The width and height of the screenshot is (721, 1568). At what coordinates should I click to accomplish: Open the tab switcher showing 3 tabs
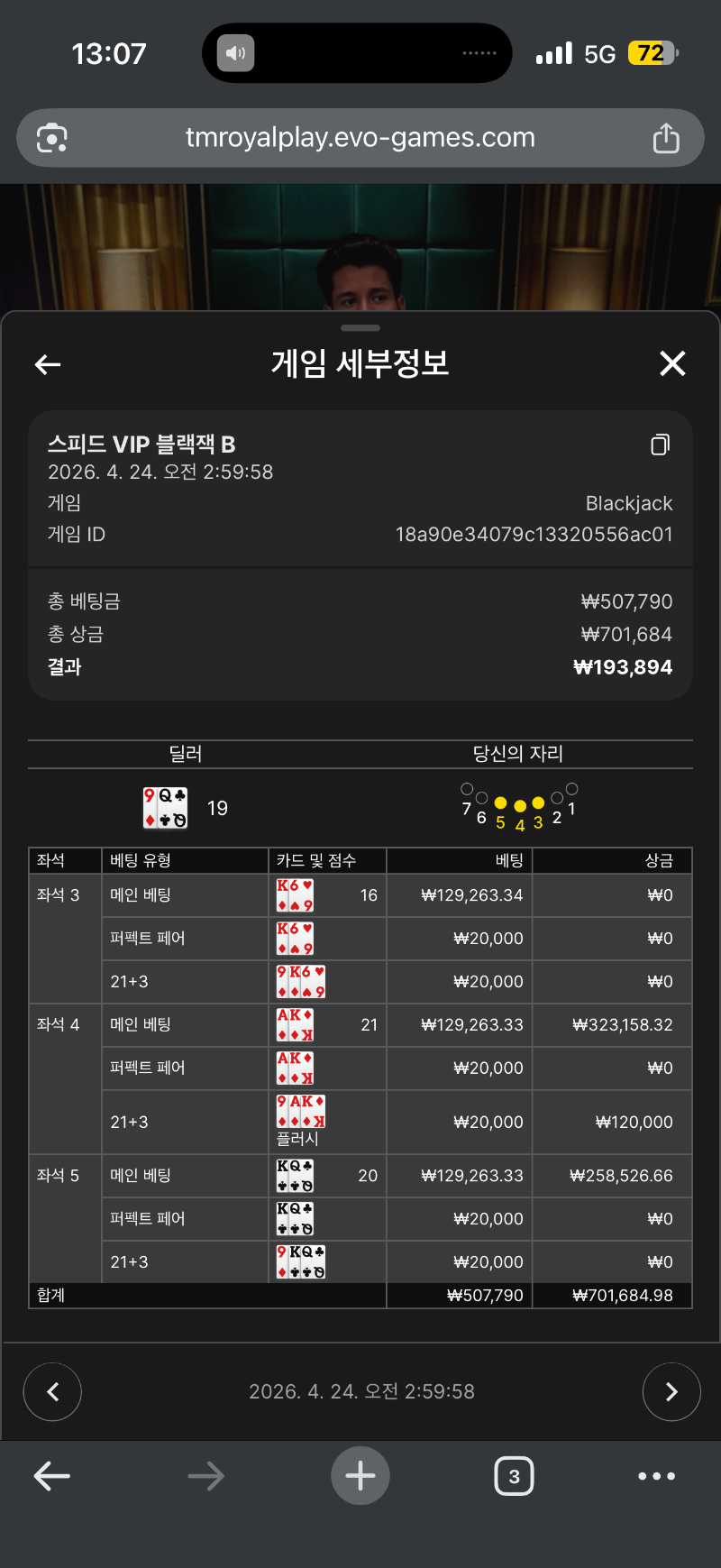(514, 1476)
